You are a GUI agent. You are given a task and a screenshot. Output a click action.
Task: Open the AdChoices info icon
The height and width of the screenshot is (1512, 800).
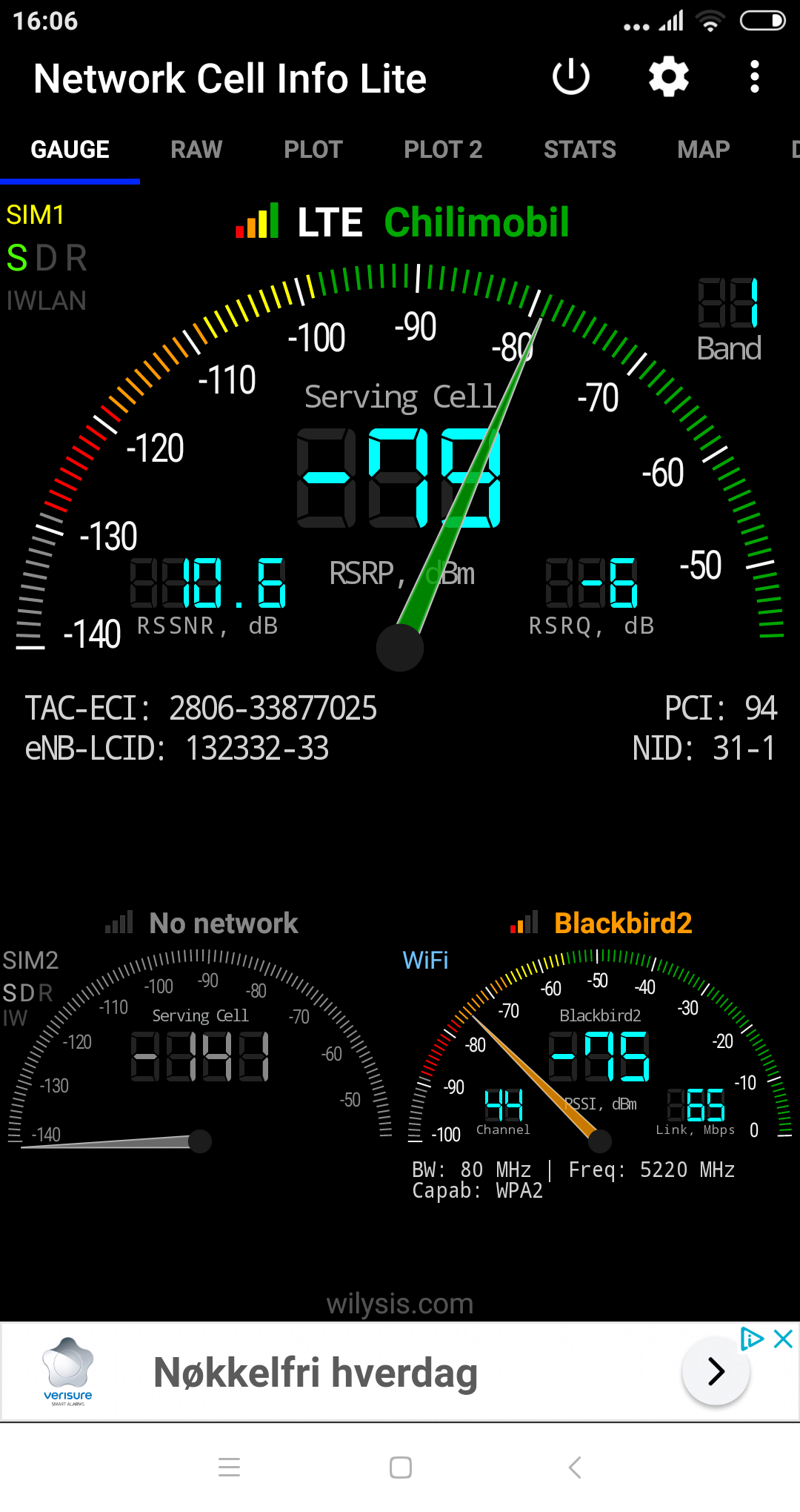pyautogui.click(x=752, y=1339)
